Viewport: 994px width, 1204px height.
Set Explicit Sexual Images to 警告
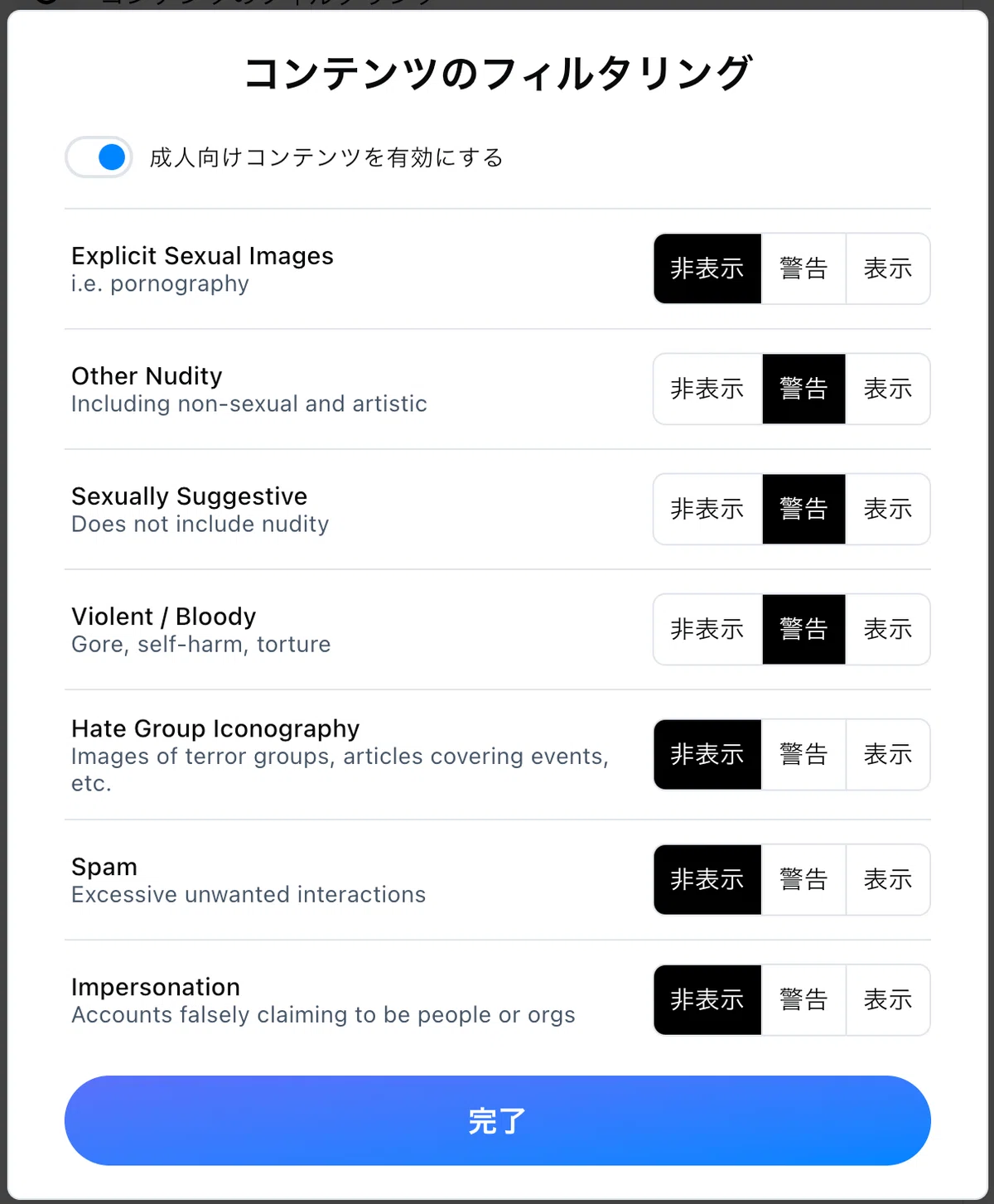(803, 268)
